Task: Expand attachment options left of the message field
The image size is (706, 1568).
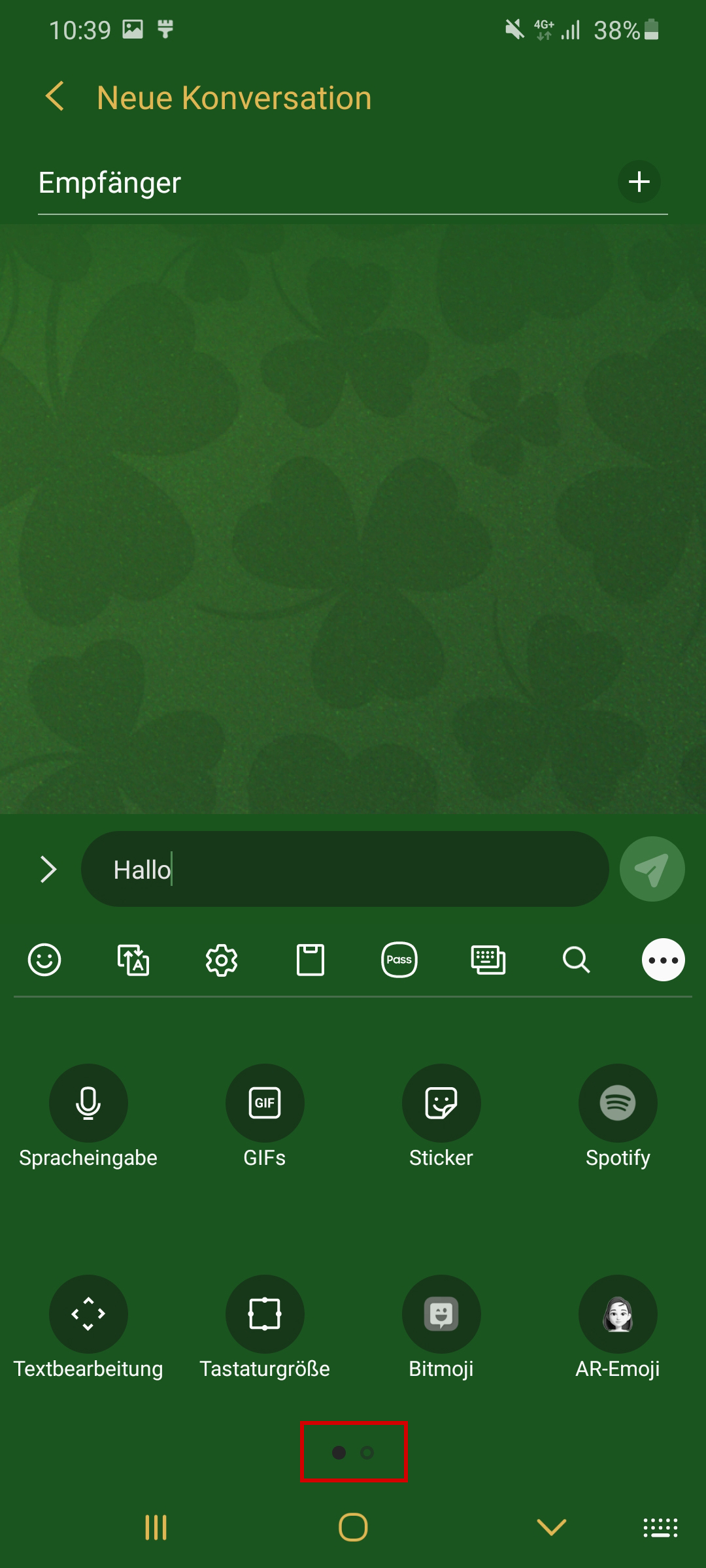Action: click(49, 870)
